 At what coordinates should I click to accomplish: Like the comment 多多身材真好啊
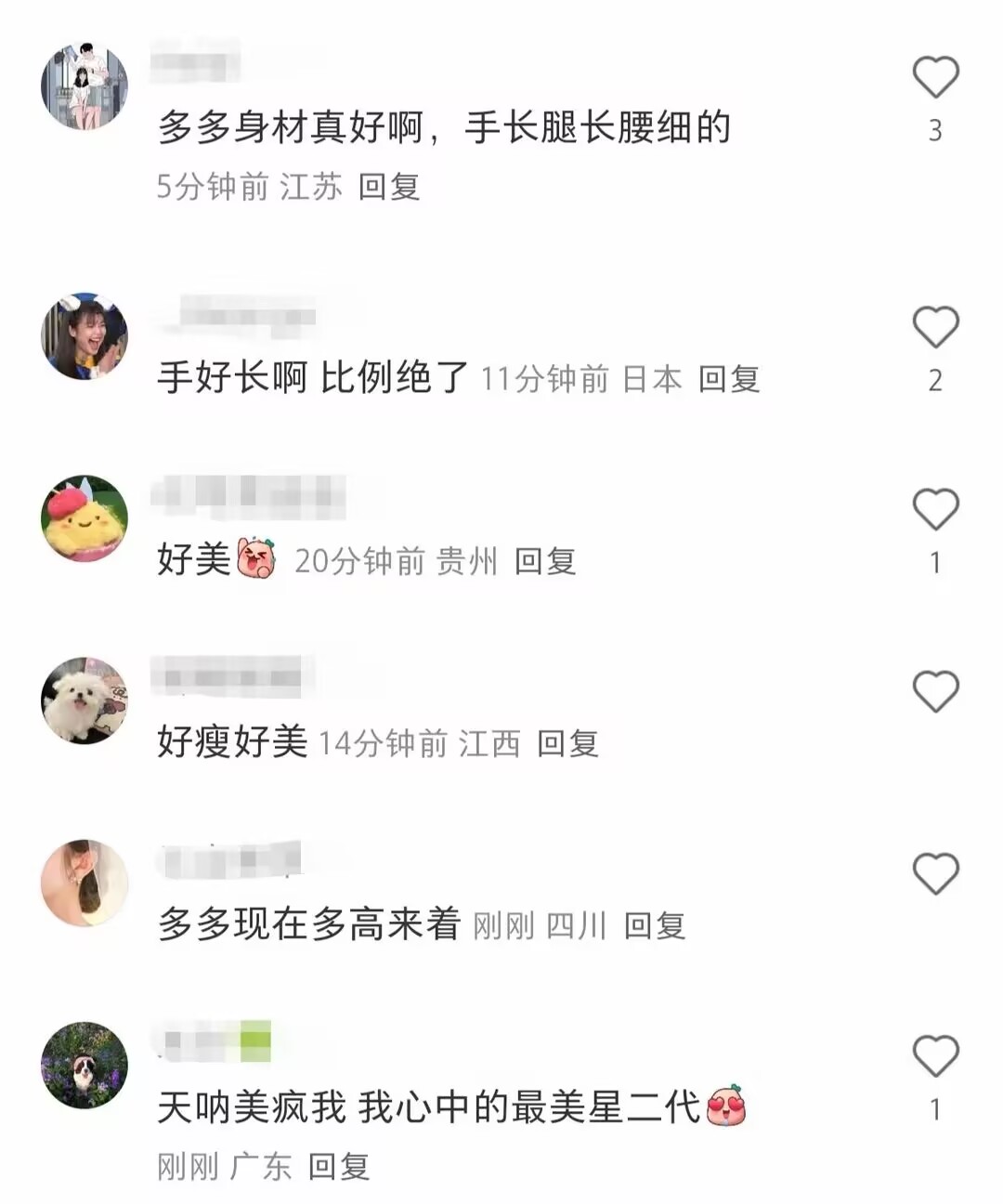(935, 77)
